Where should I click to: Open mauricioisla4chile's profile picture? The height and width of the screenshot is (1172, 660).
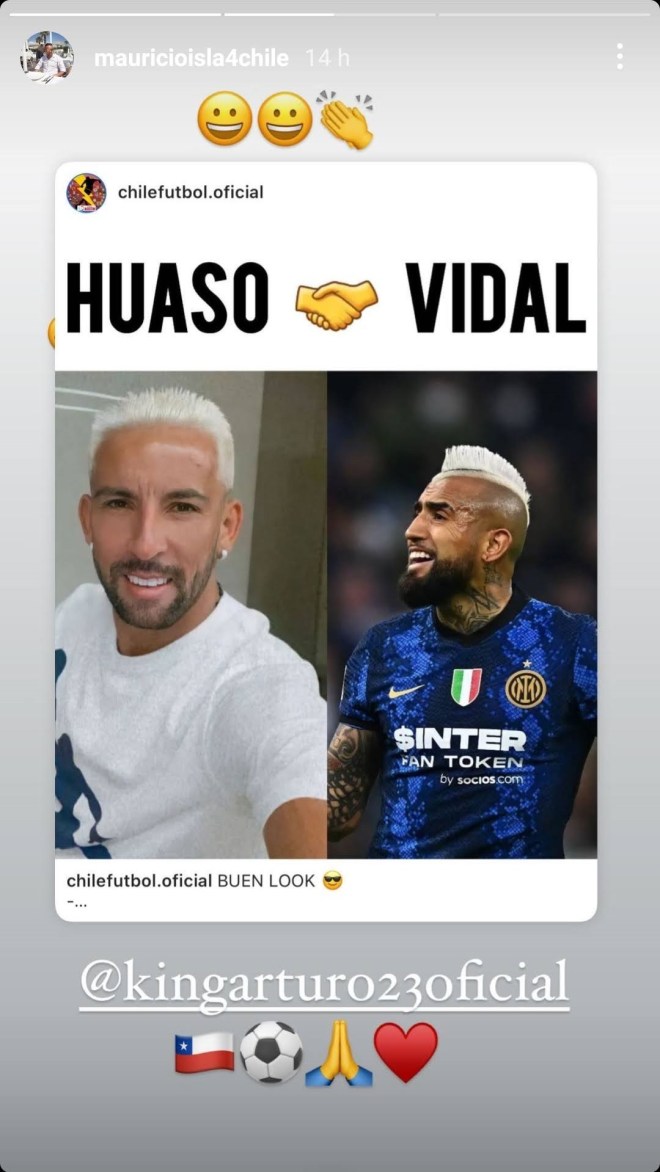point(47,57)
